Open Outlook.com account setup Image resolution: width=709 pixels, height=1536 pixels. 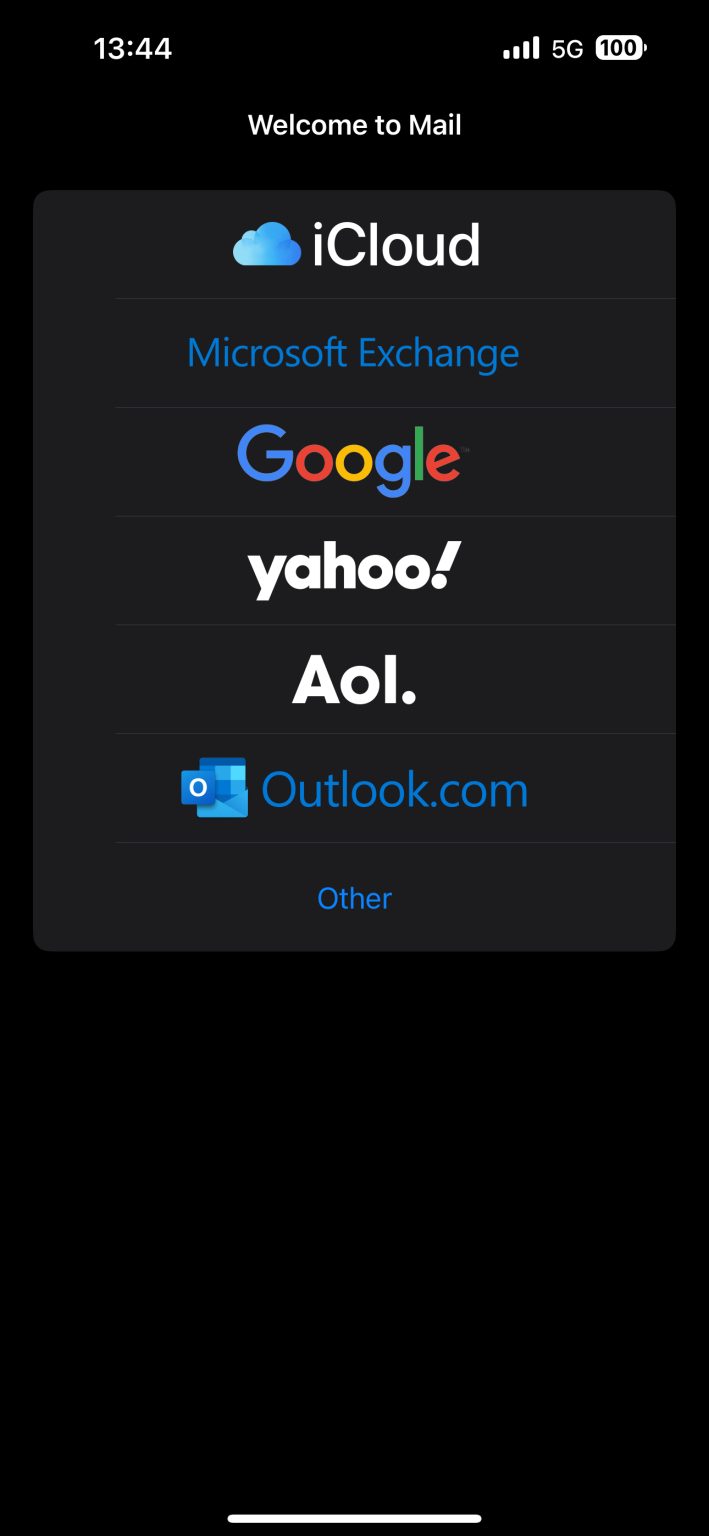click(354, 789)
